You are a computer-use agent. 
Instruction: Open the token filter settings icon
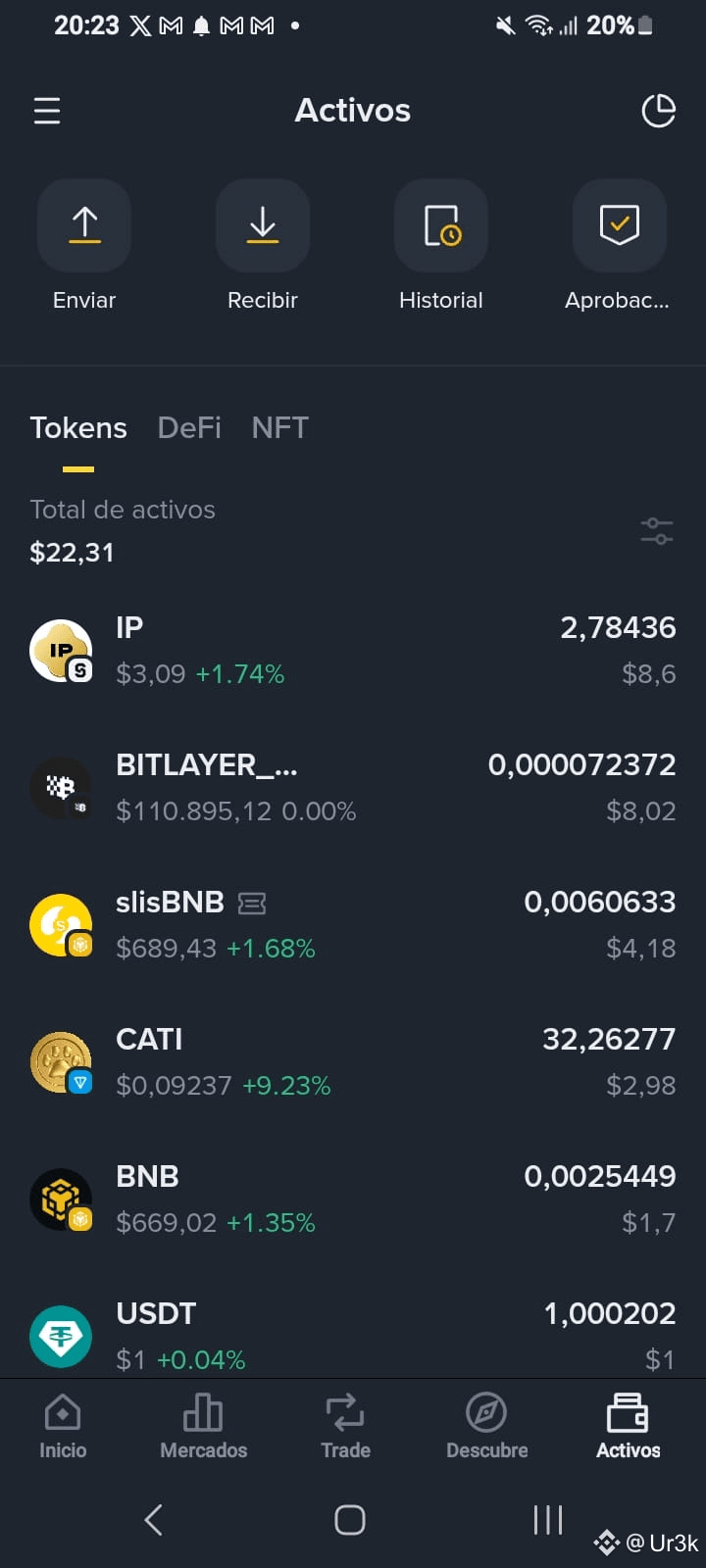coord(657,531)
